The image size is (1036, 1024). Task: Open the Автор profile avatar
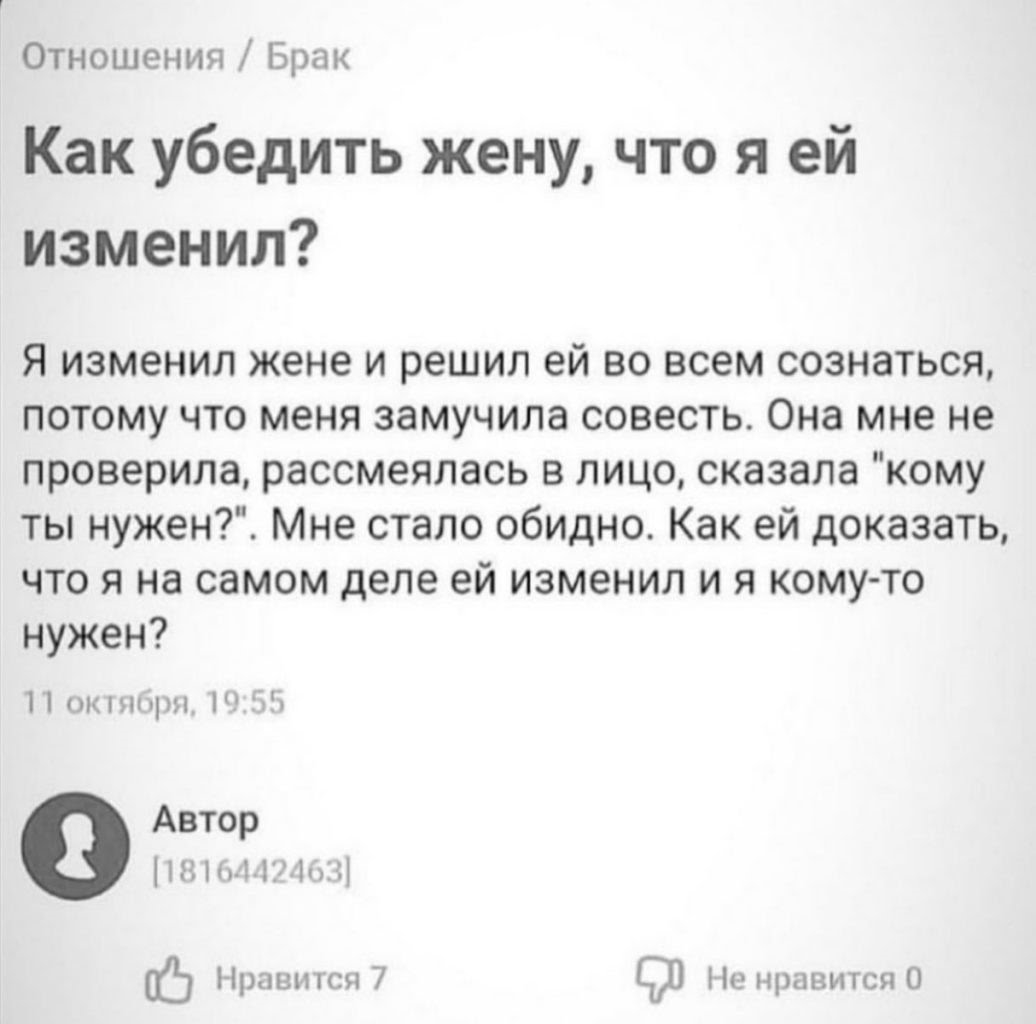(x=76, y=844)
